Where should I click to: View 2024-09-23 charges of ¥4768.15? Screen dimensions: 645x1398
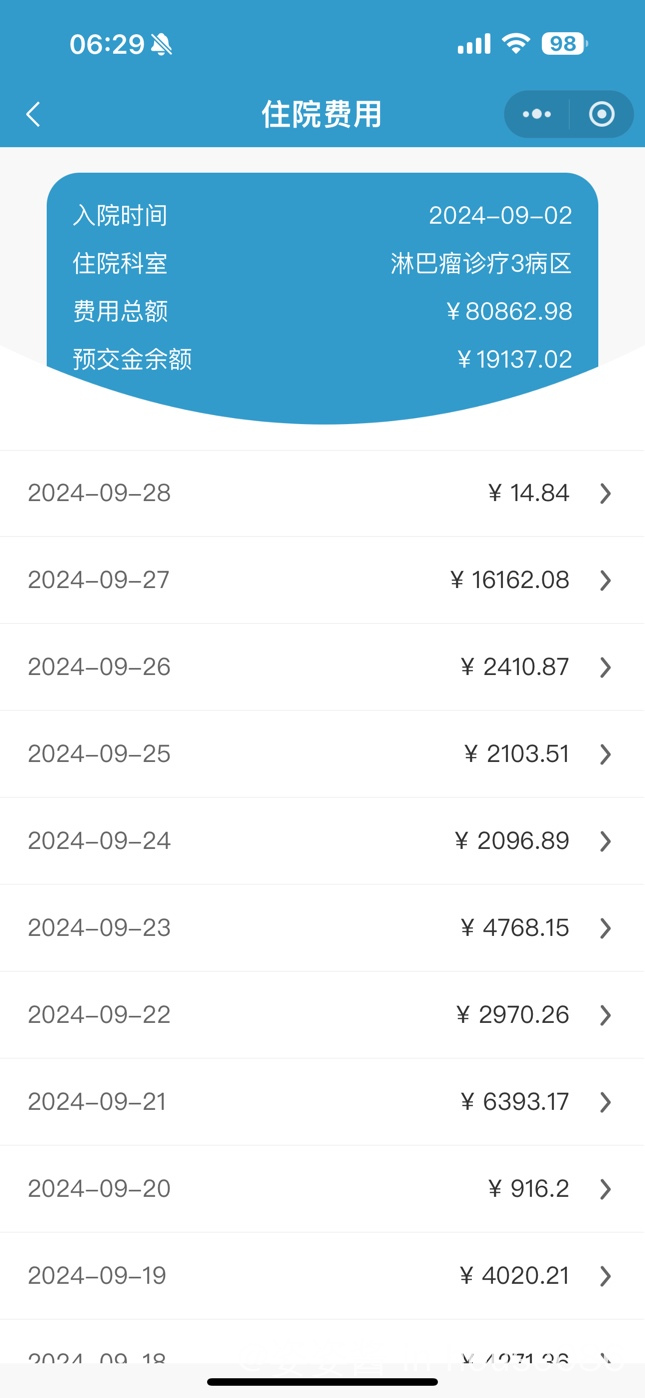coord(322,928)
